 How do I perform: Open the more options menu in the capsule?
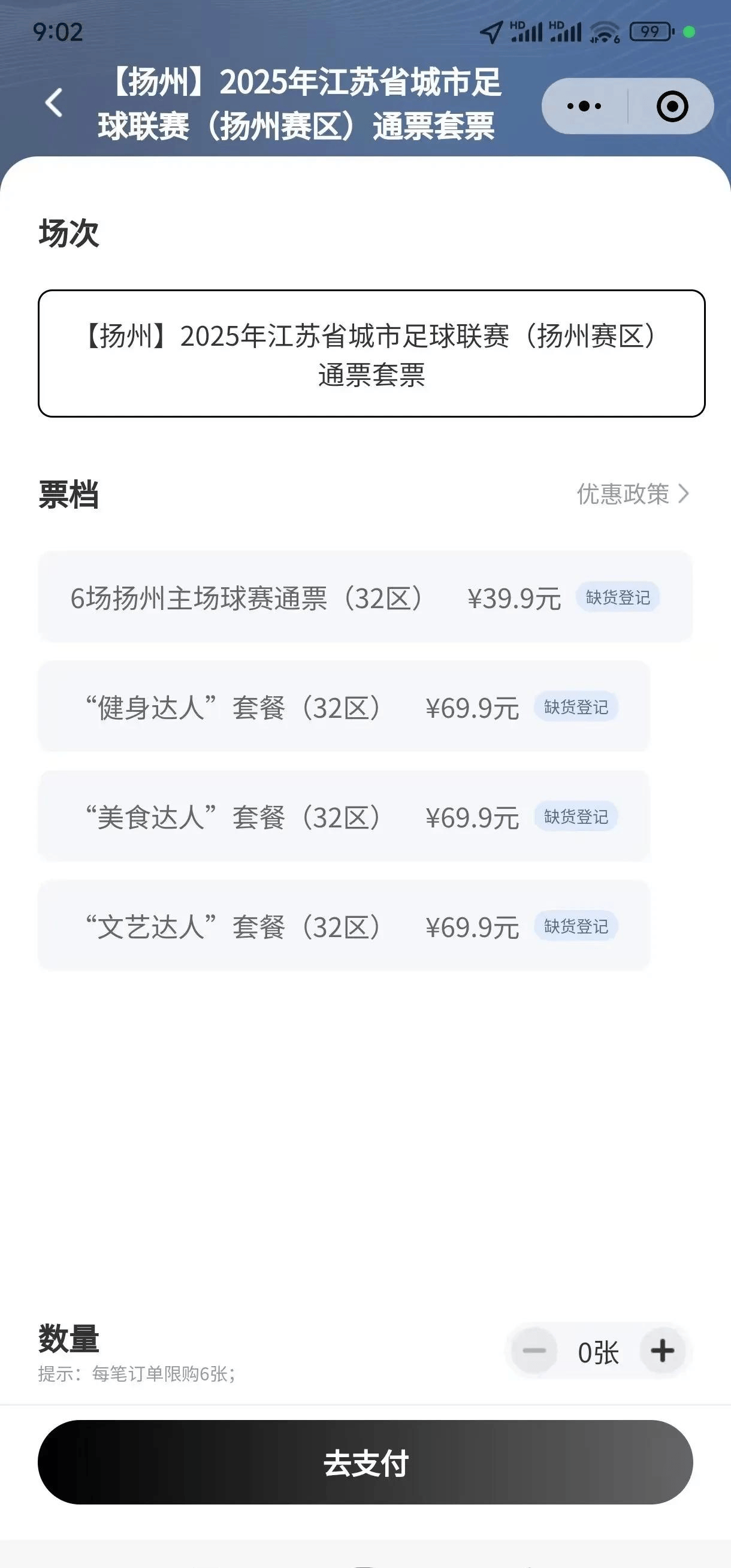(582, 105)
